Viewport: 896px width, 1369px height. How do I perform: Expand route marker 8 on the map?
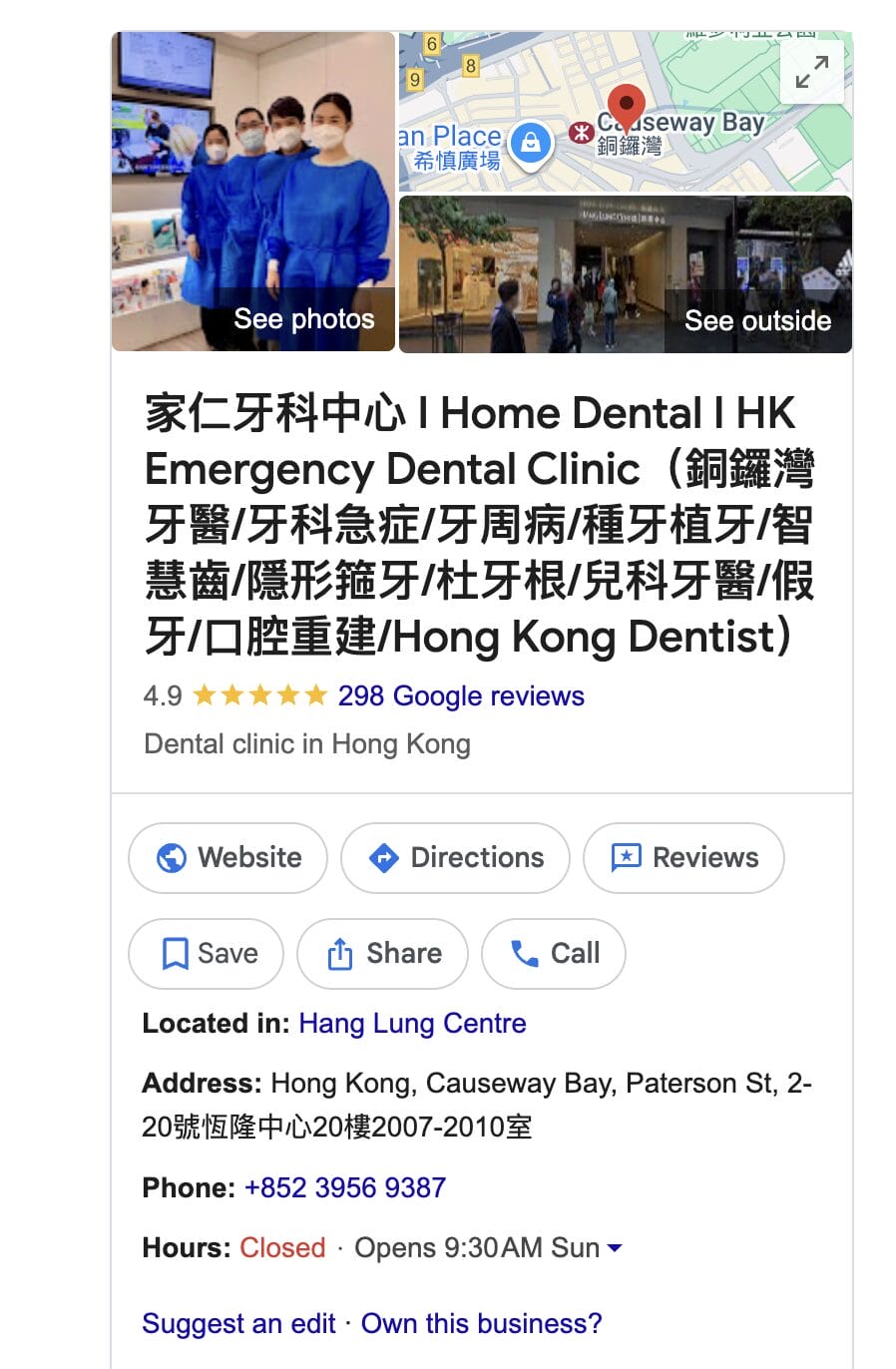click(470, 66)
